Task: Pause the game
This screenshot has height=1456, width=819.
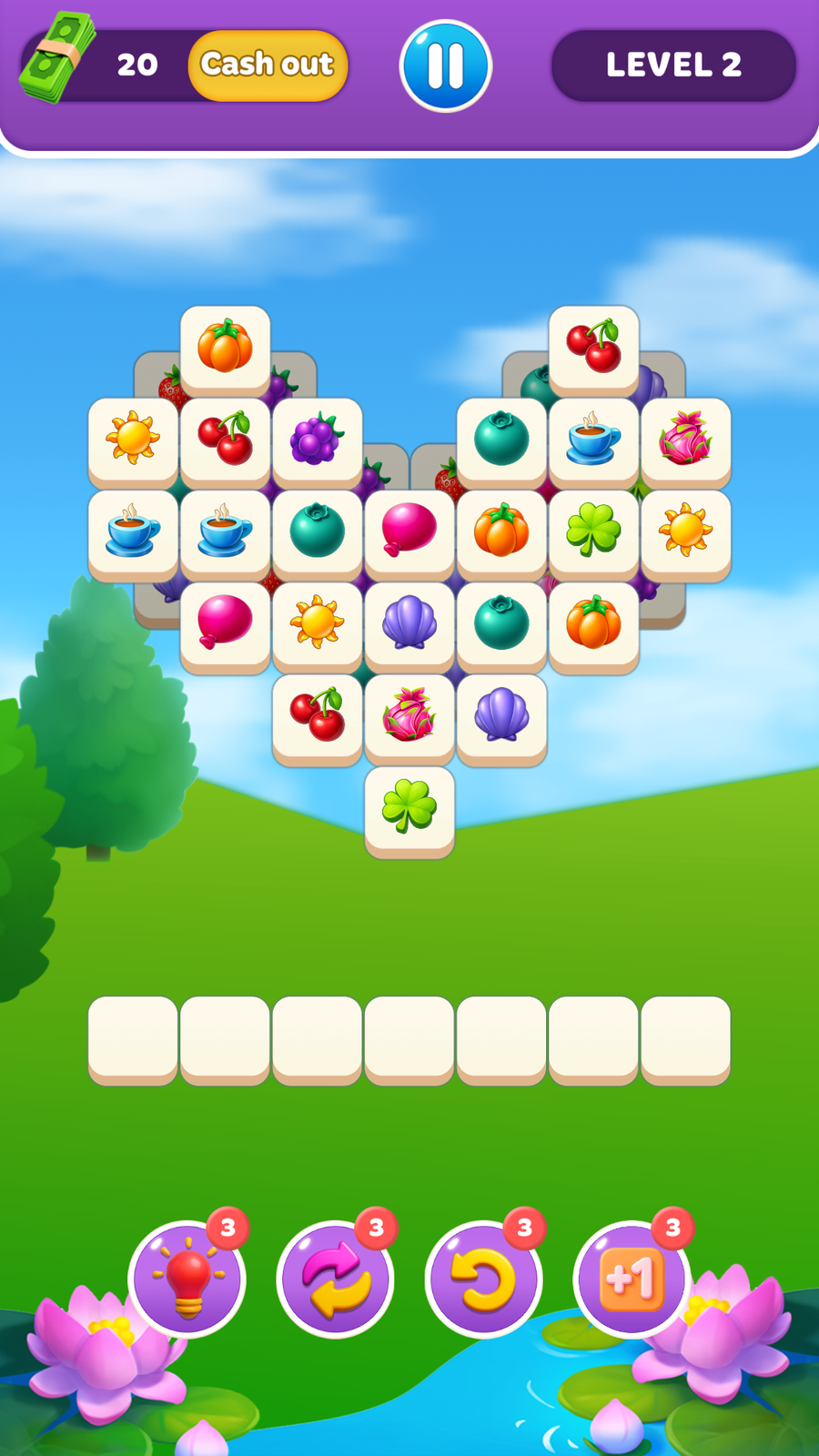Action: [445, 66]
